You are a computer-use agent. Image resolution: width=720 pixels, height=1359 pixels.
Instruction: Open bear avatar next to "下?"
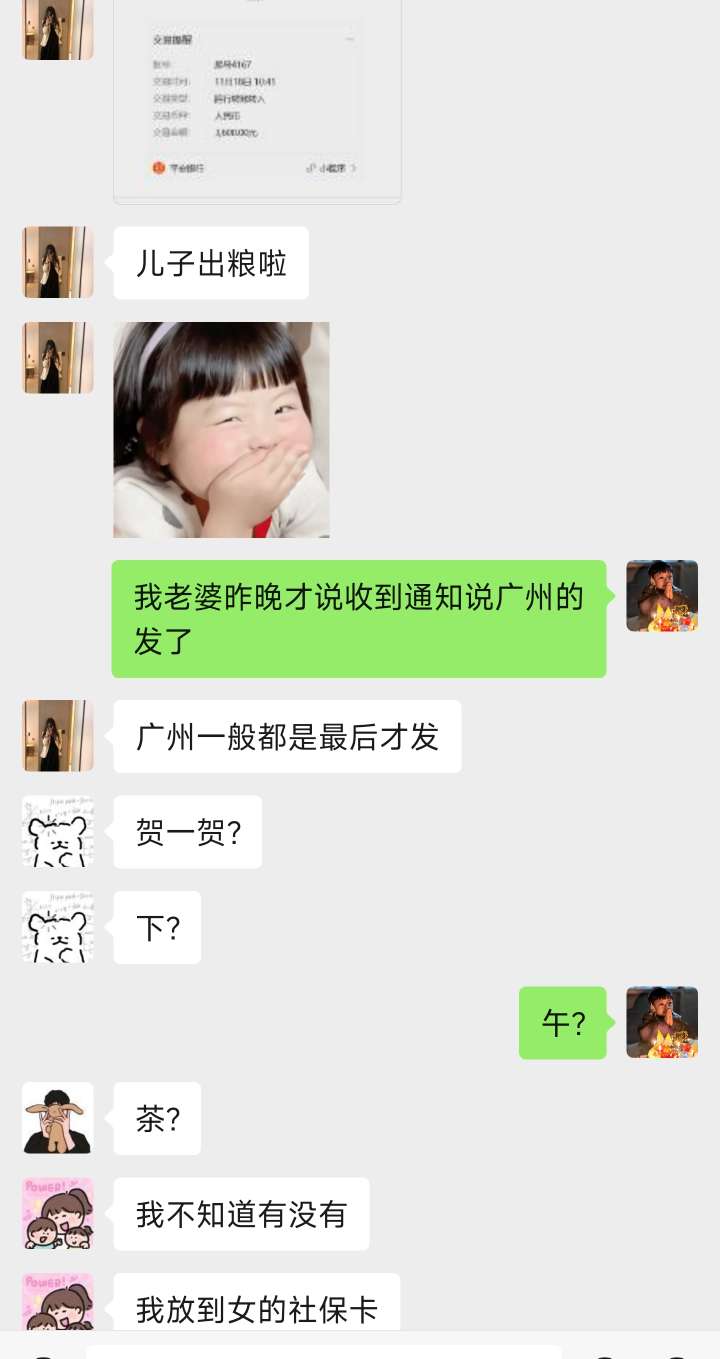[58, 927]
